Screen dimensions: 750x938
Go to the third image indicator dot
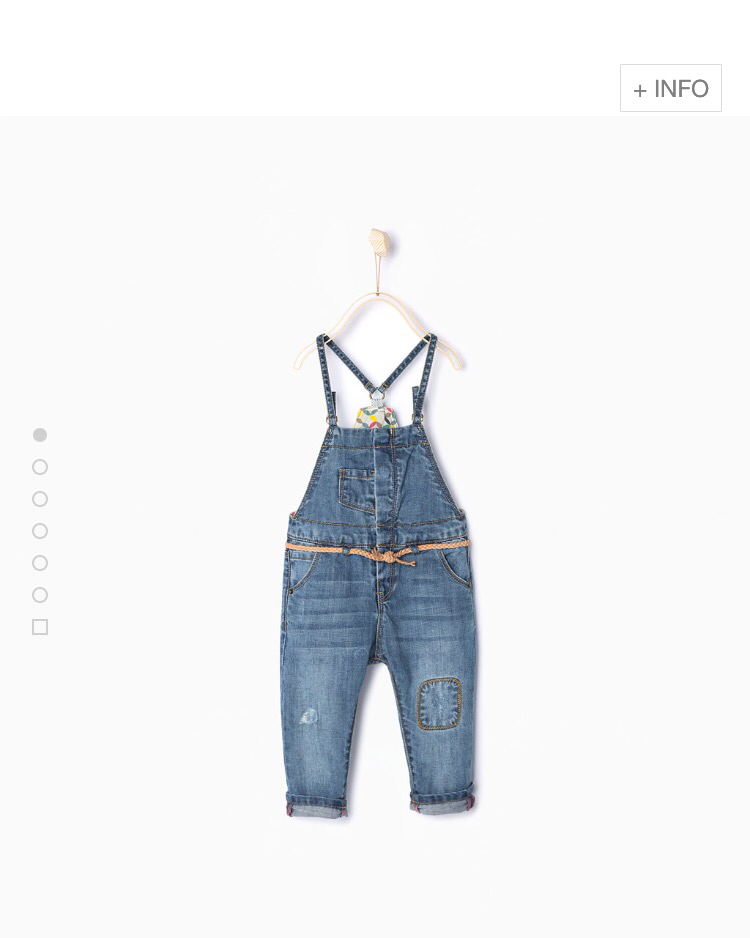[x=40, y=499]
